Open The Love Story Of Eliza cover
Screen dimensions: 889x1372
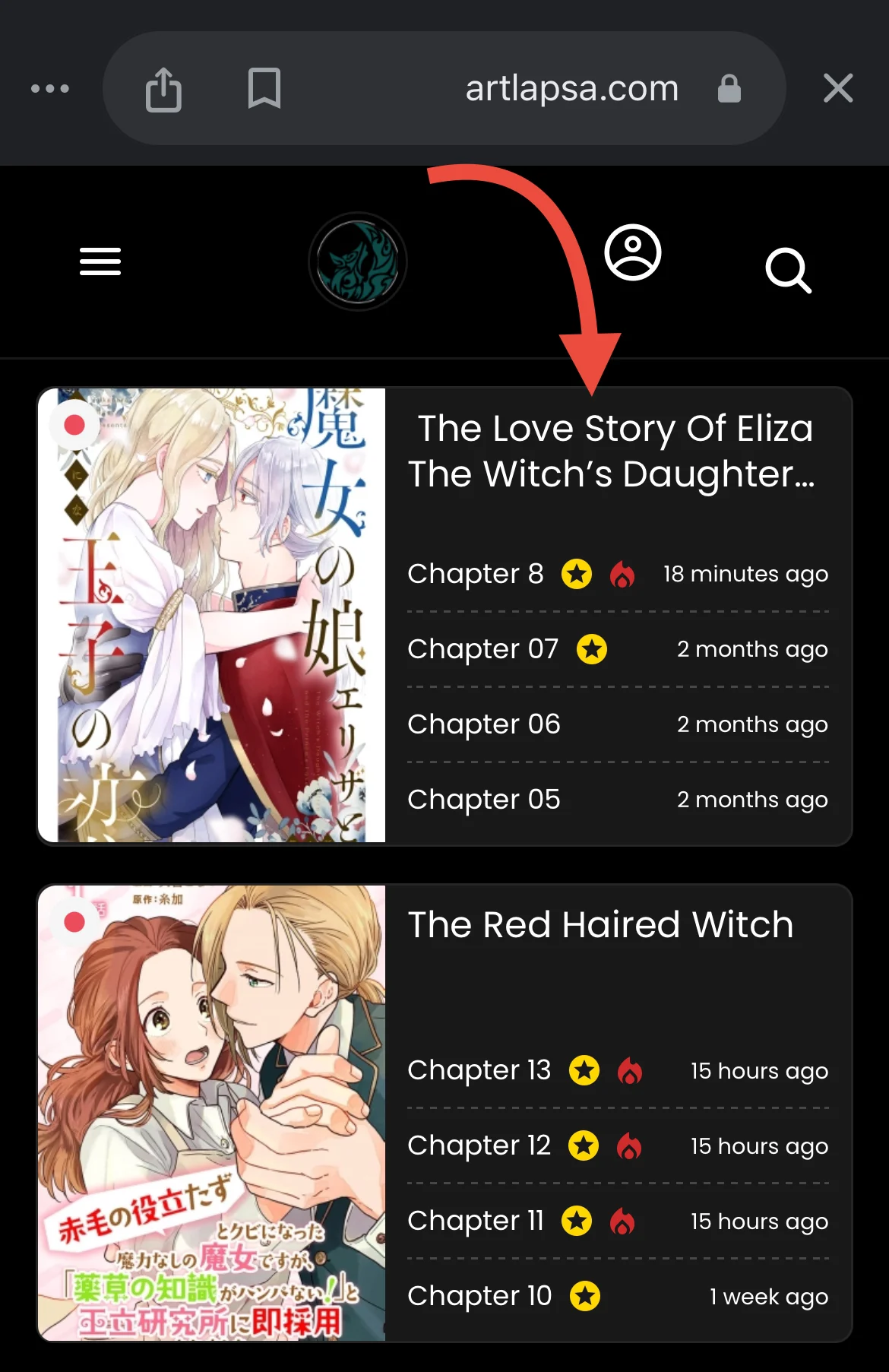tap(212, 616)
